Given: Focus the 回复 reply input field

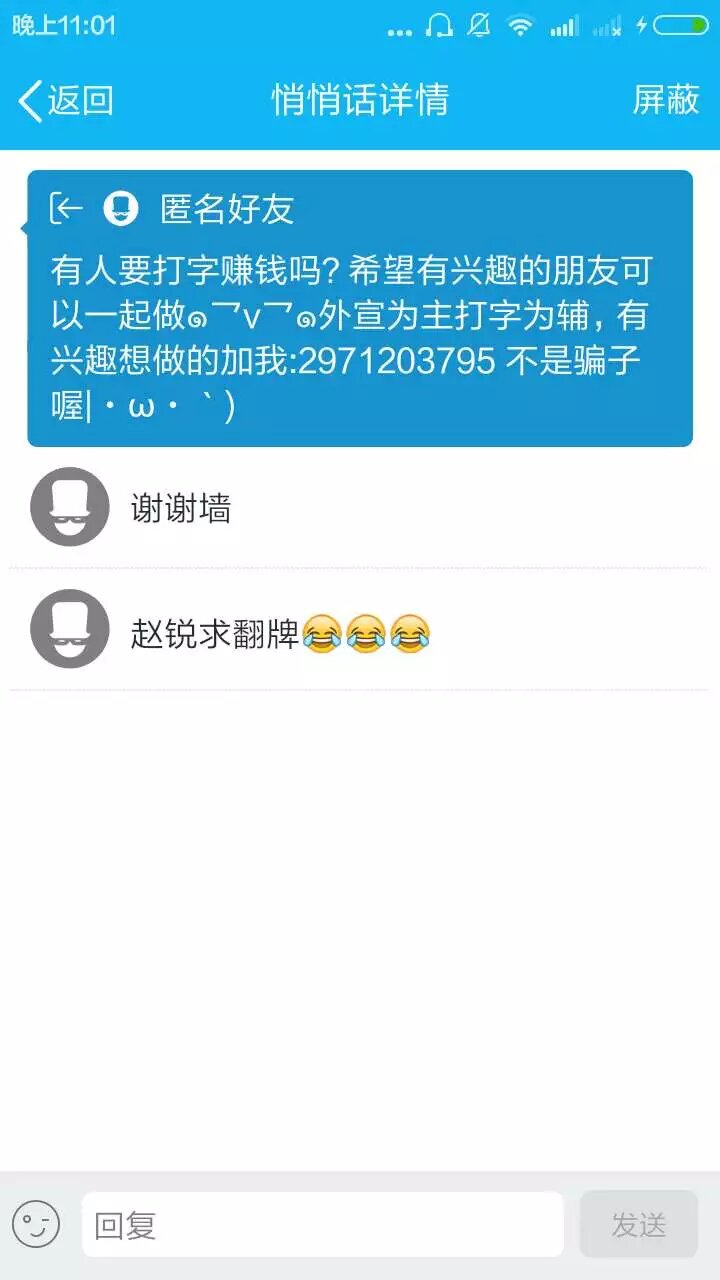Looking at the screenshot, I should [x=322, y=1224].
